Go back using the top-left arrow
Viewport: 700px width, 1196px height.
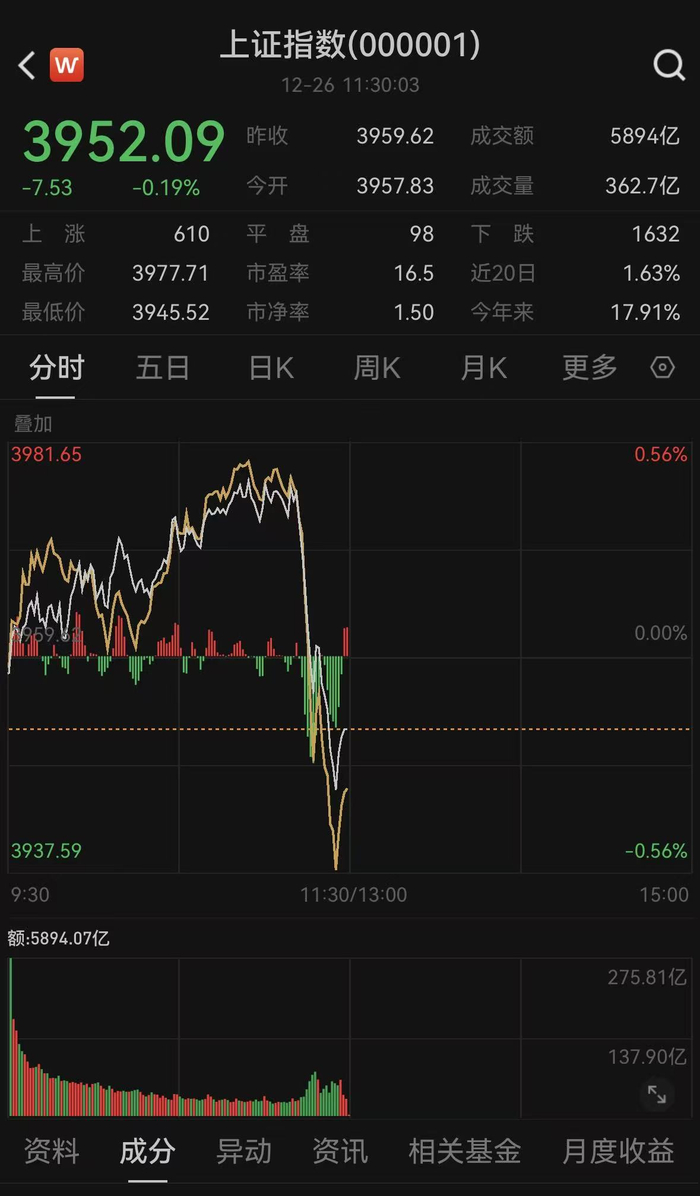pyautogui.click(x=27, y=66)
